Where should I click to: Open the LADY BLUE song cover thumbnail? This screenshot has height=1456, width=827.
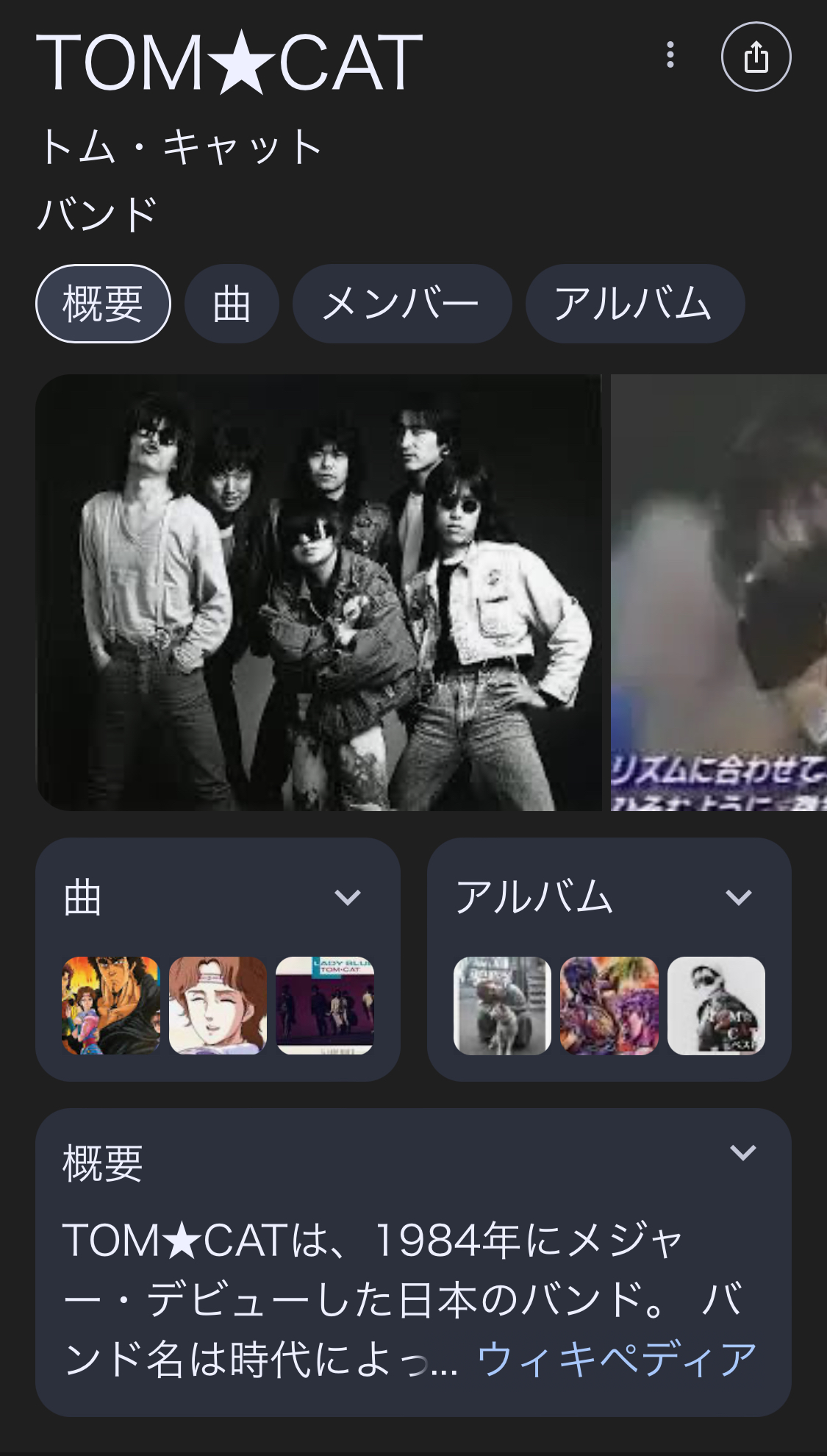[x=324, y=1005]
